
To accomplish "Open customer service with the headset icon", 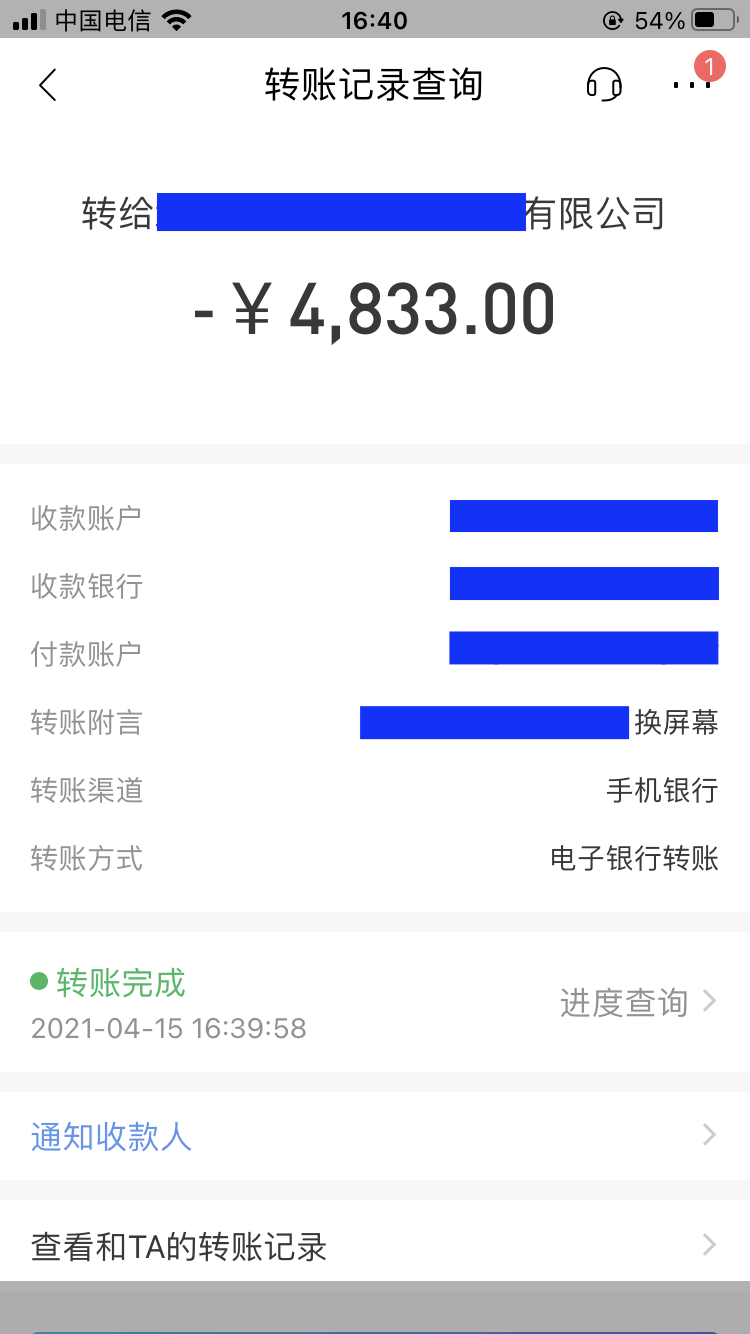I will (604, 85).
